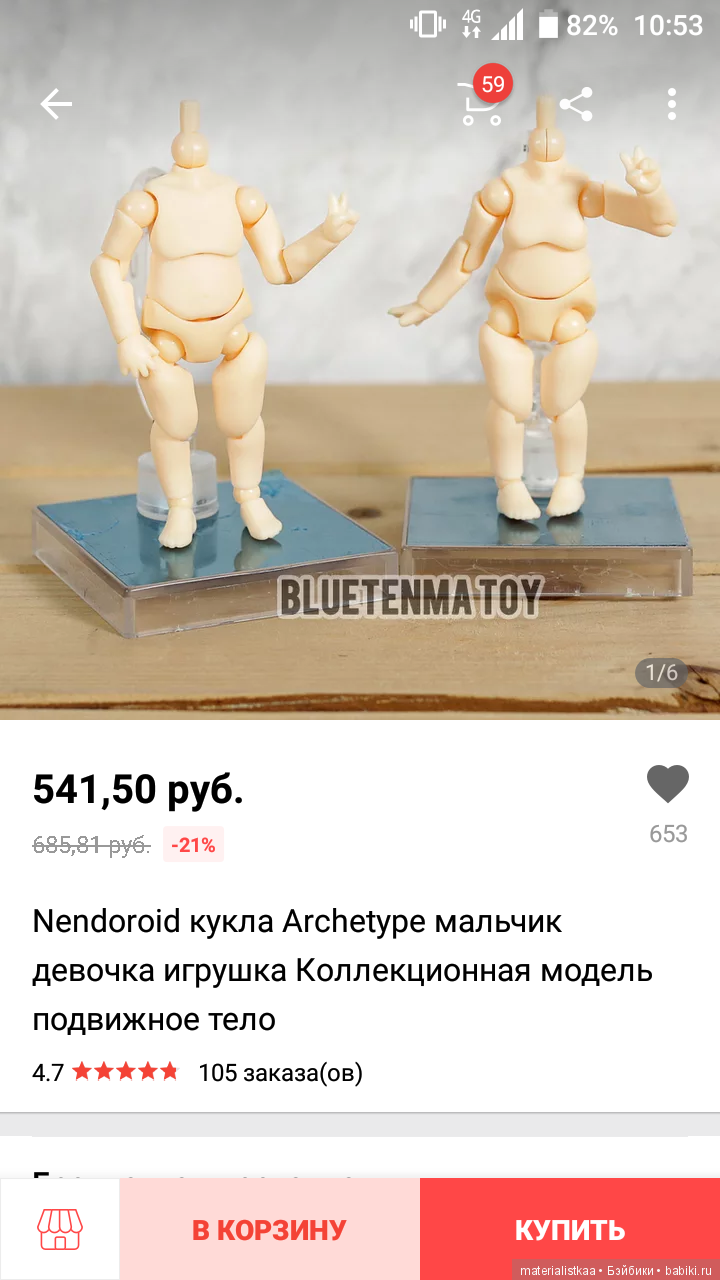The width and height of the screenshot is (720, 1280).
Task: Go back using the arrow icon
Action: 56,104
